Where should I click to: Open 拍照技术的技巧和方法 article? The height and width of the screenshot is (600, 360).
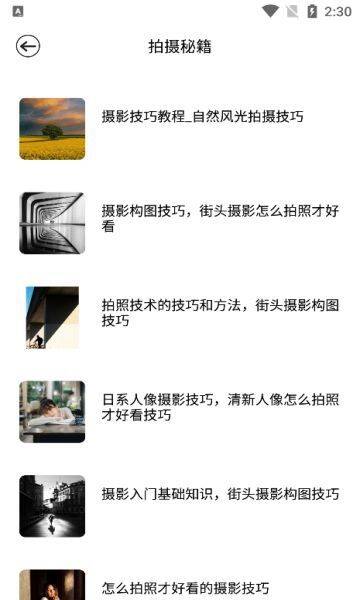click(180, 317)
